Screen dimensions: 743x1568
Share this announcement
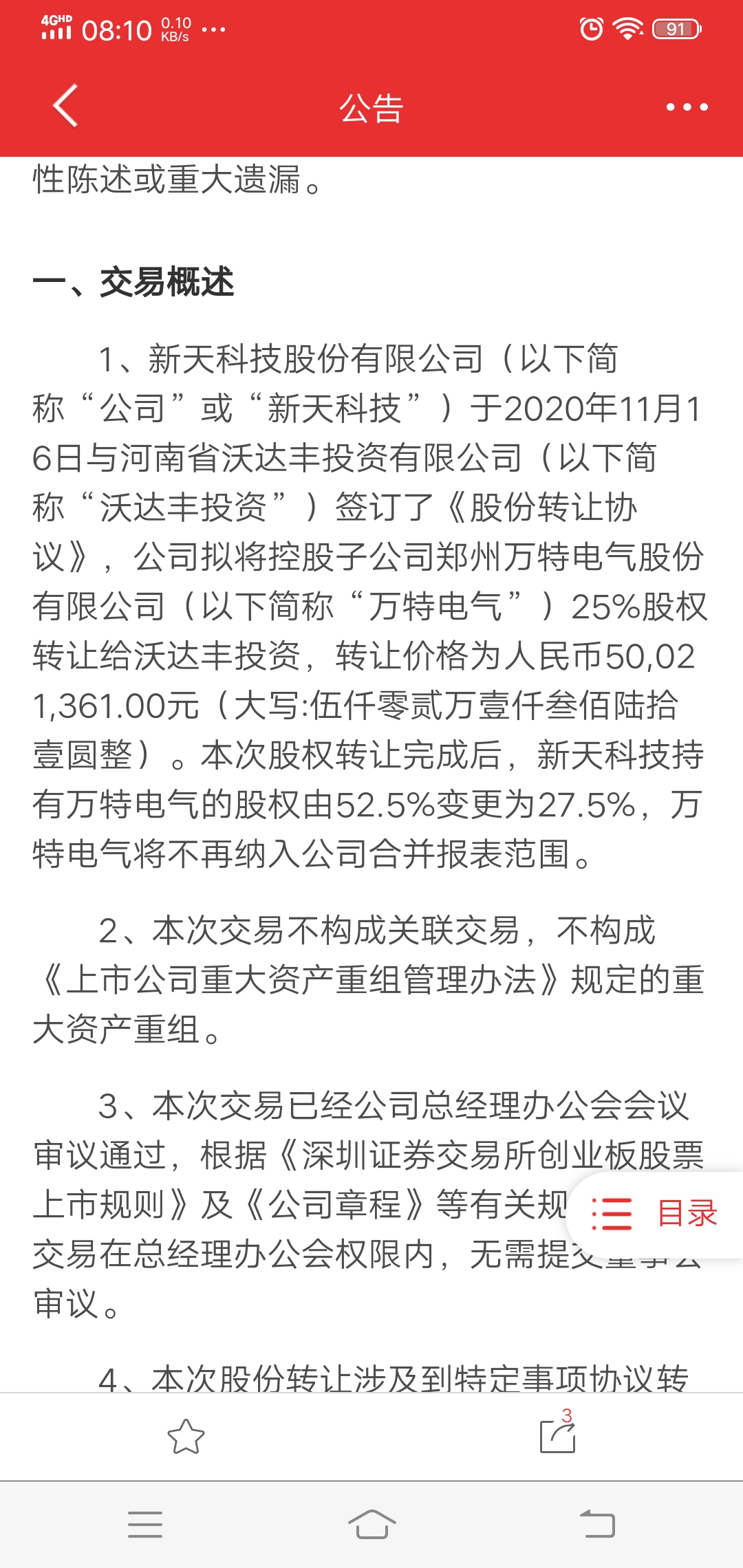(x=558, y=1435)
